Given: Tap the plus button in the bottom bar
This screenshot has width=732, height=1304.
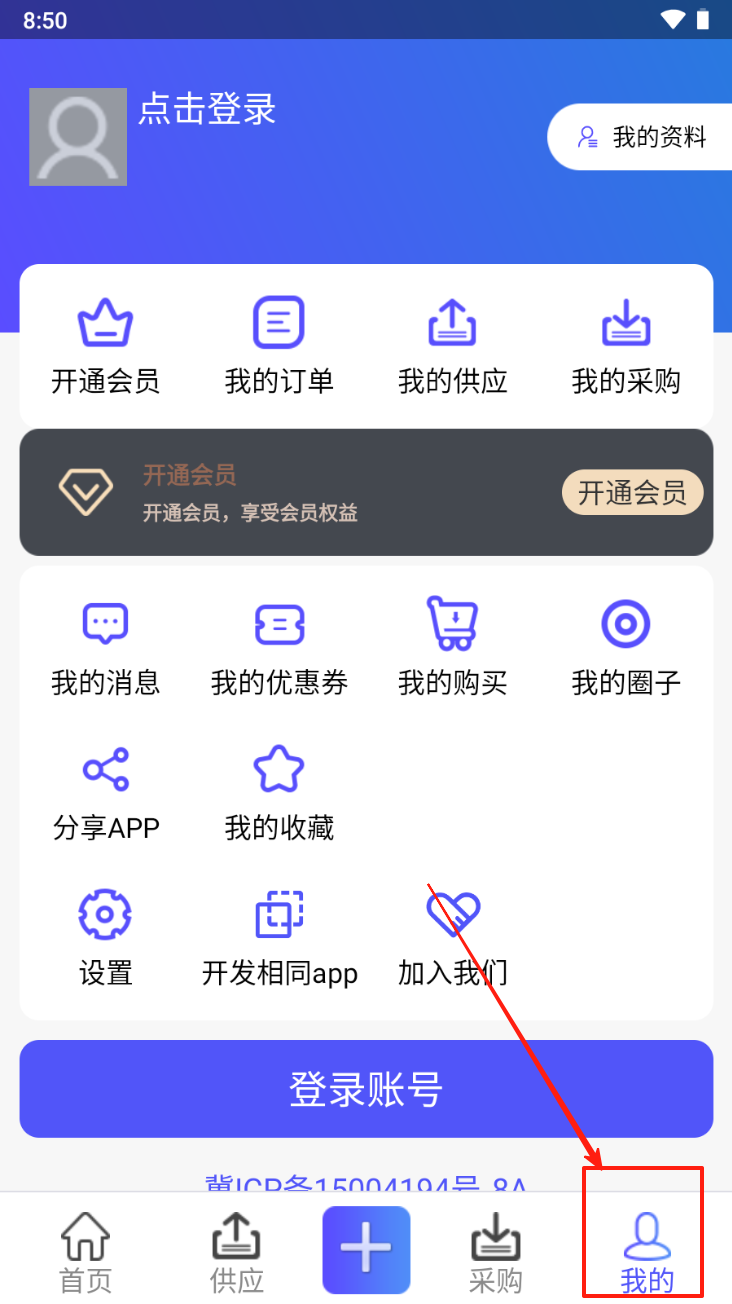Looking at the screenshot, I should coord(366,1250).
